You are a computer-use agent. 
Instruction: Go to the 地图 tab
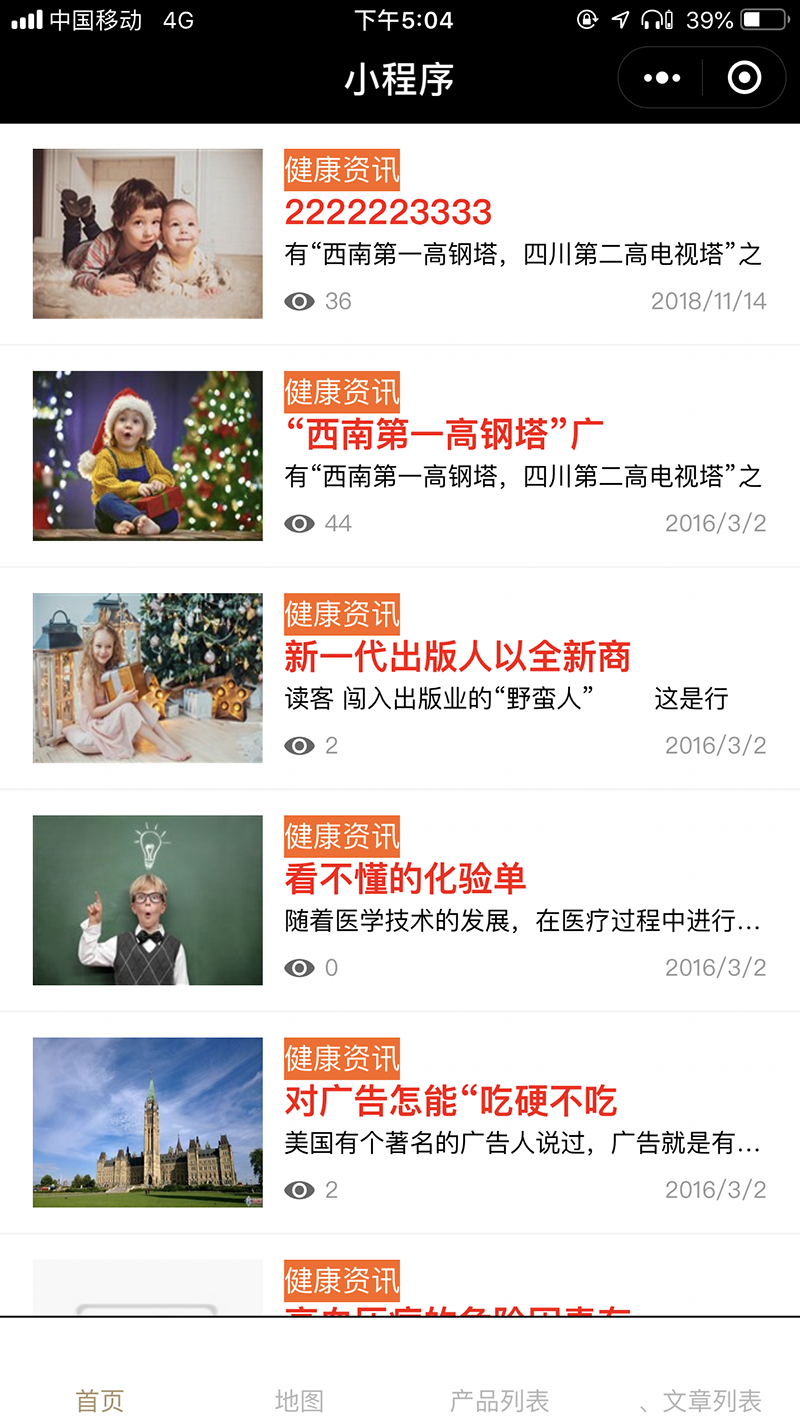point(299,1400)
